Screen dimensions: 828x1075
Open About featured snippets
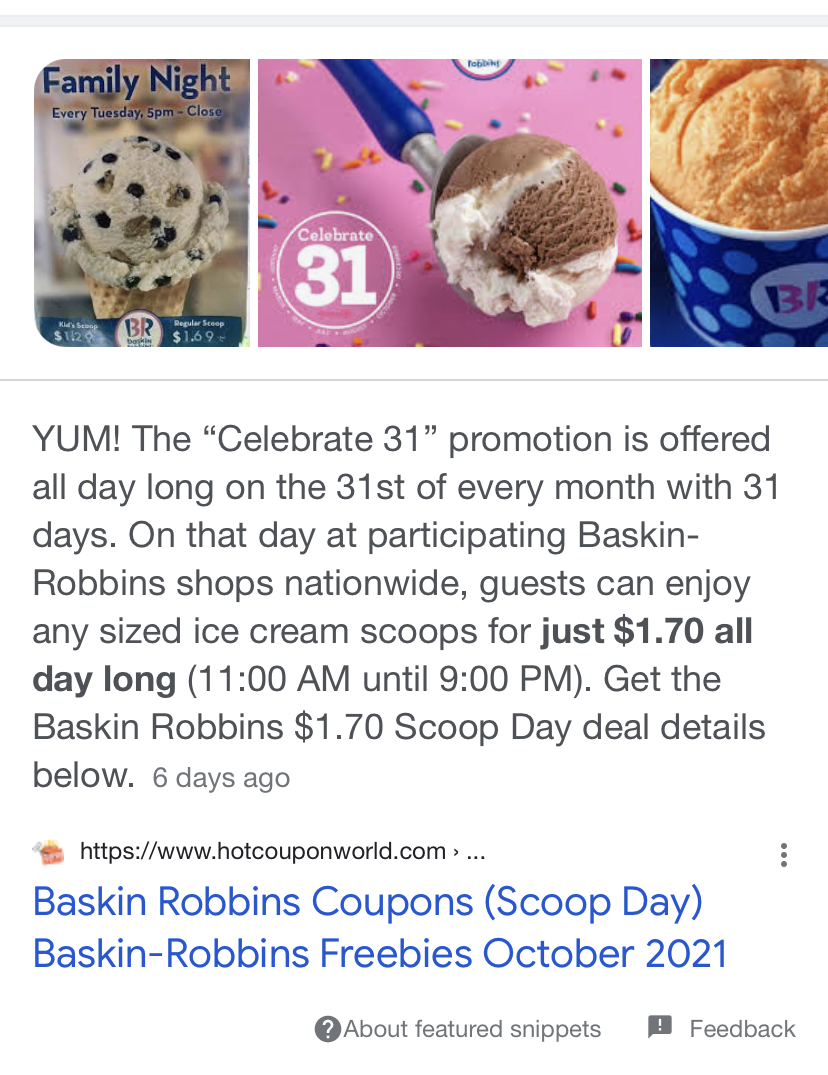coord(459,1029)
